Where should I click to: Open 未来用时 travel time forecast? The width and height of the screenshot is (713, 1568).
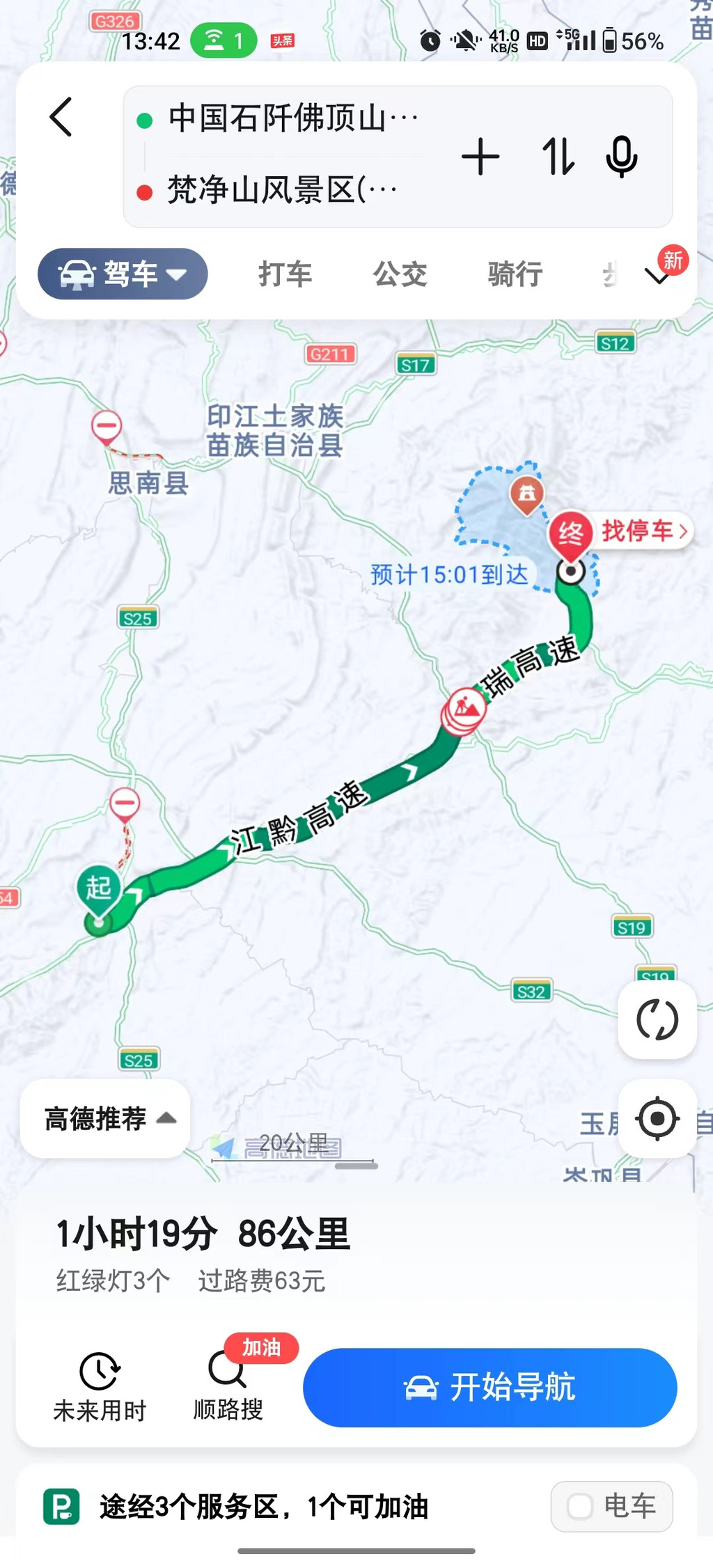tap(100, 1386)
